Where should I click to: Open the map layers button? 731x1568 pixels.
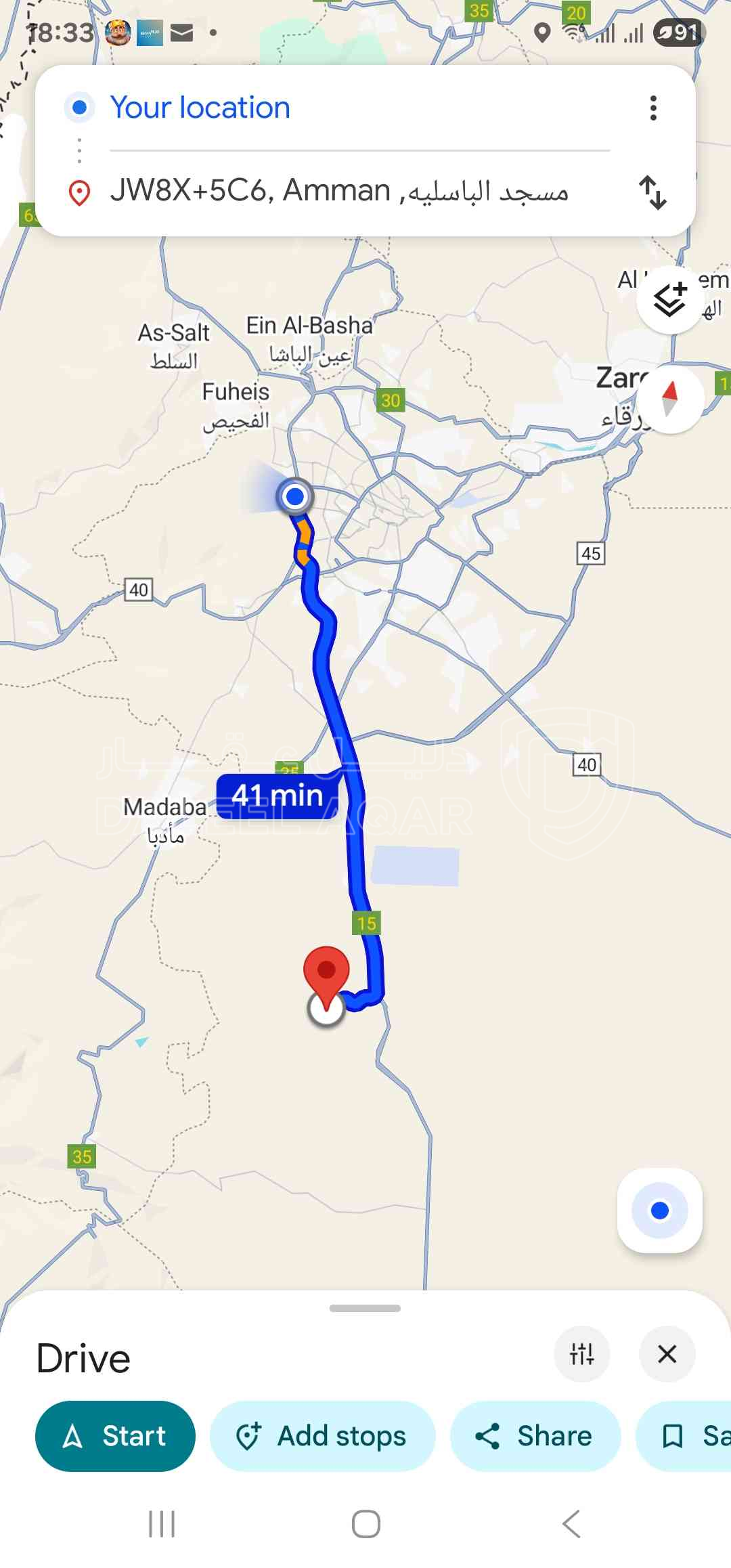pos(670,299)
